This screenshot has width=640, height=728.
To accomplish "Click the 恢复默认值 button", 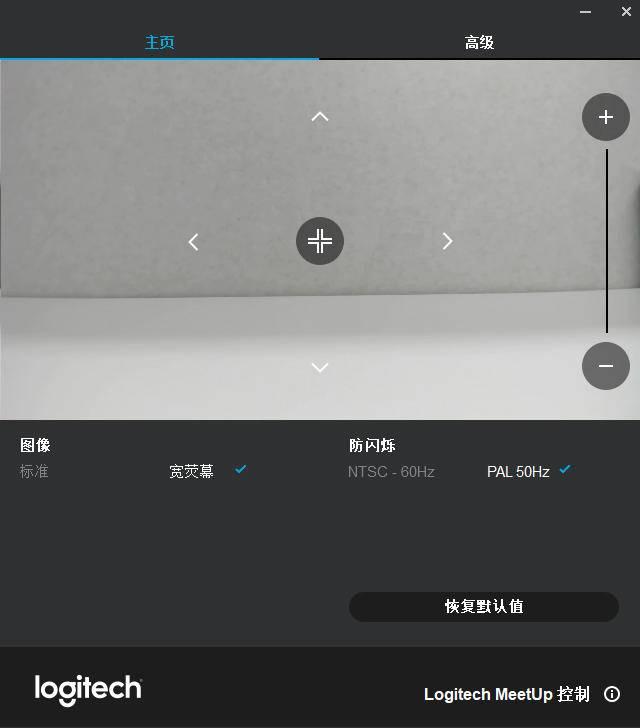I will coord(484,606).
